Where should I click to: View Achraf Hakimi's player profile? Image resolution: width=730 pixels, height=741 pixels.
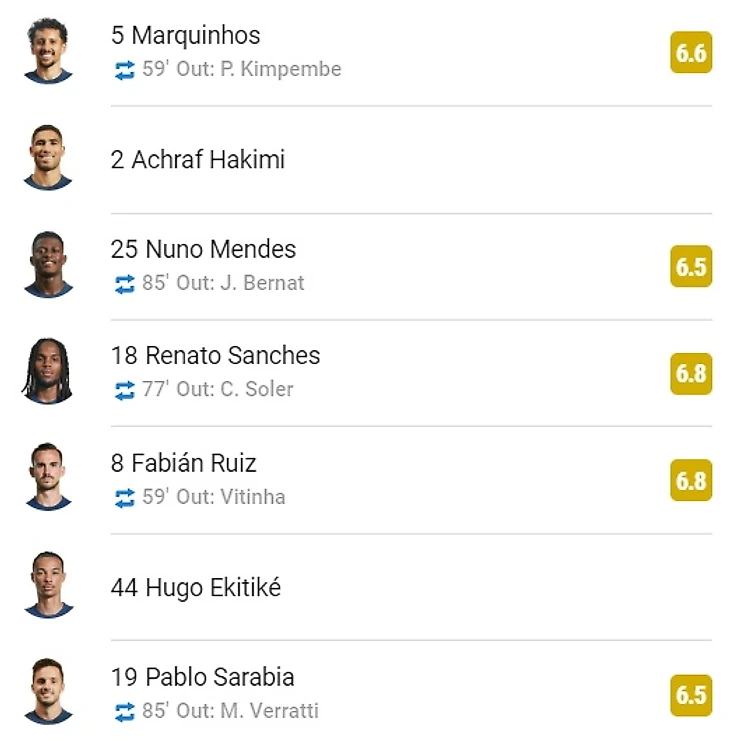(x=198, y=160)
